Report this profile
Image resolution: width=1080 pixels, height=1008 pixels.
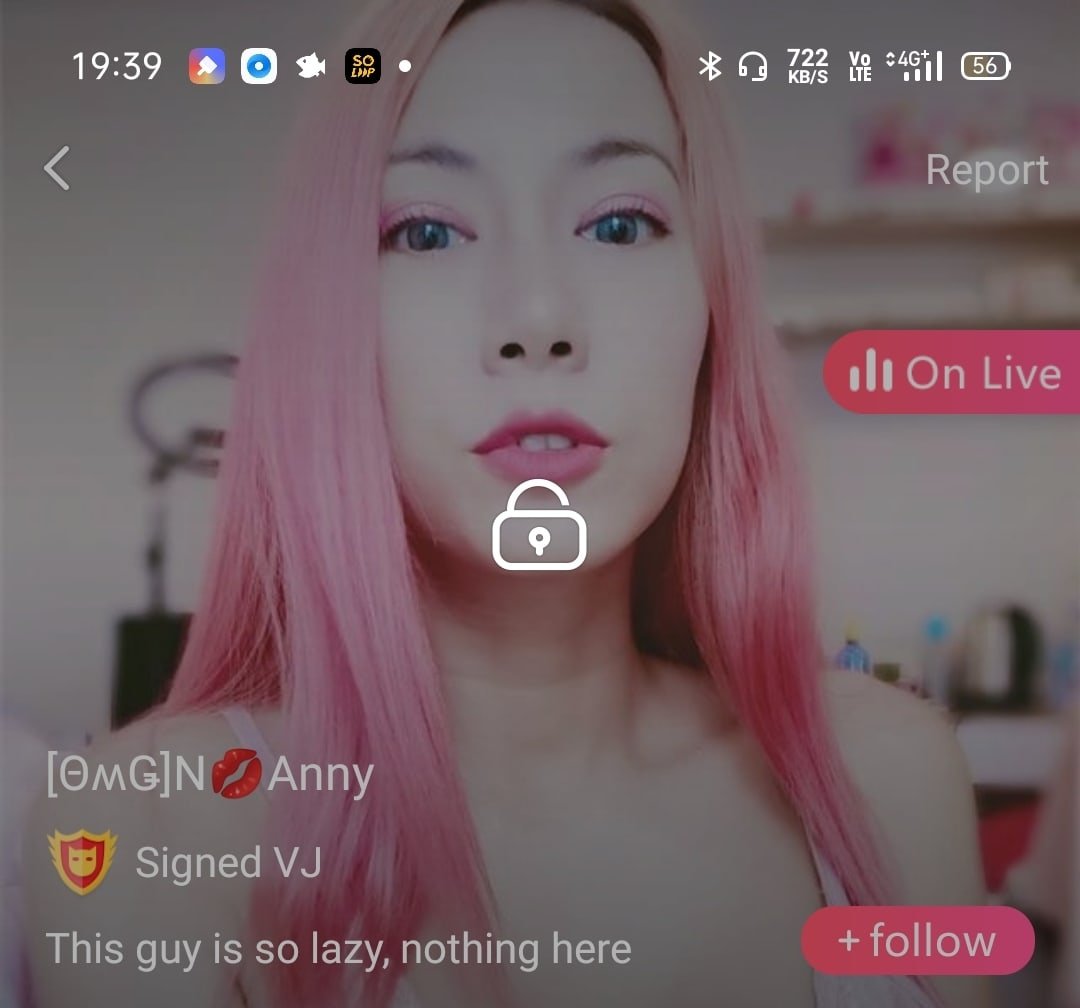click(986, 170)
